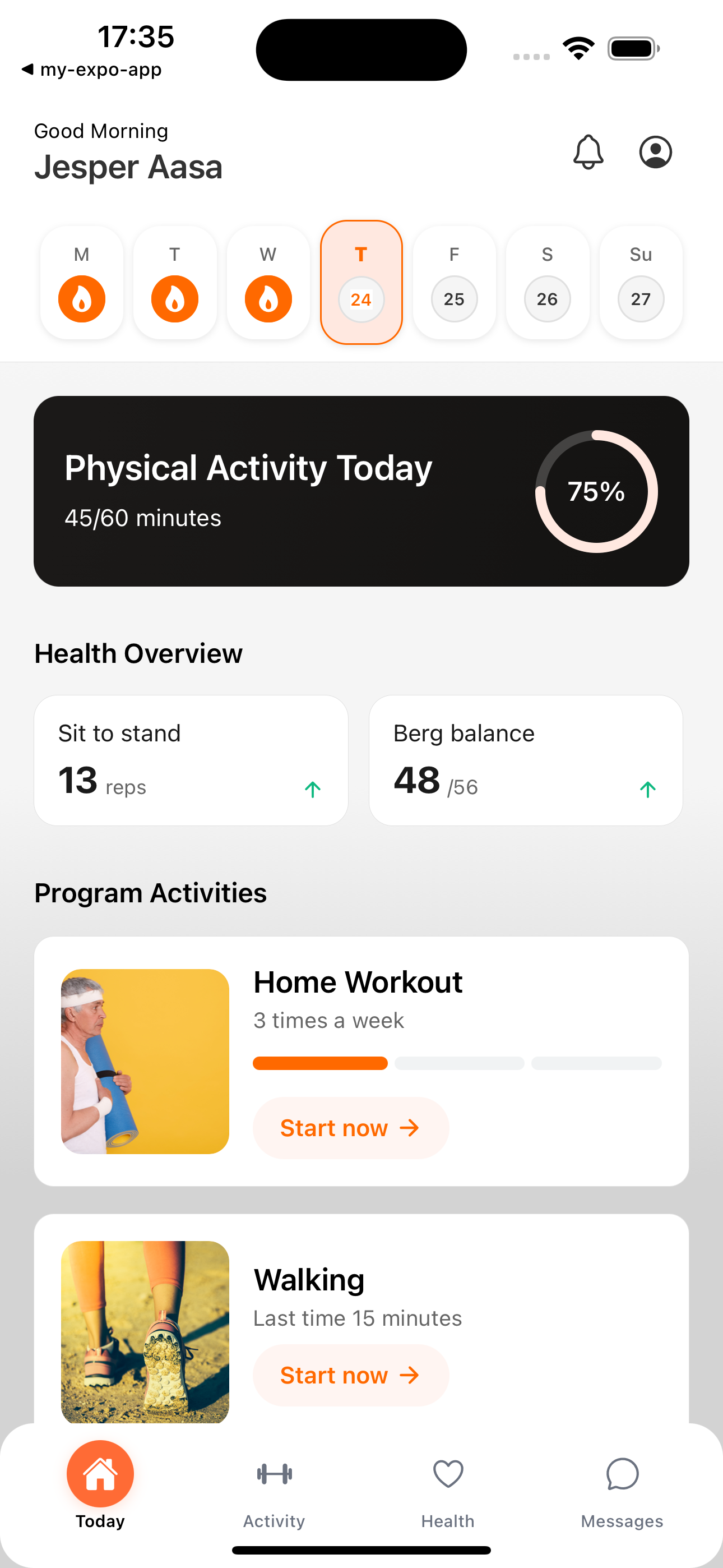Image resolution: width=723 pixels, height=1568 pixels.
Task: Start the Home Workout now
Action: 350,1127
